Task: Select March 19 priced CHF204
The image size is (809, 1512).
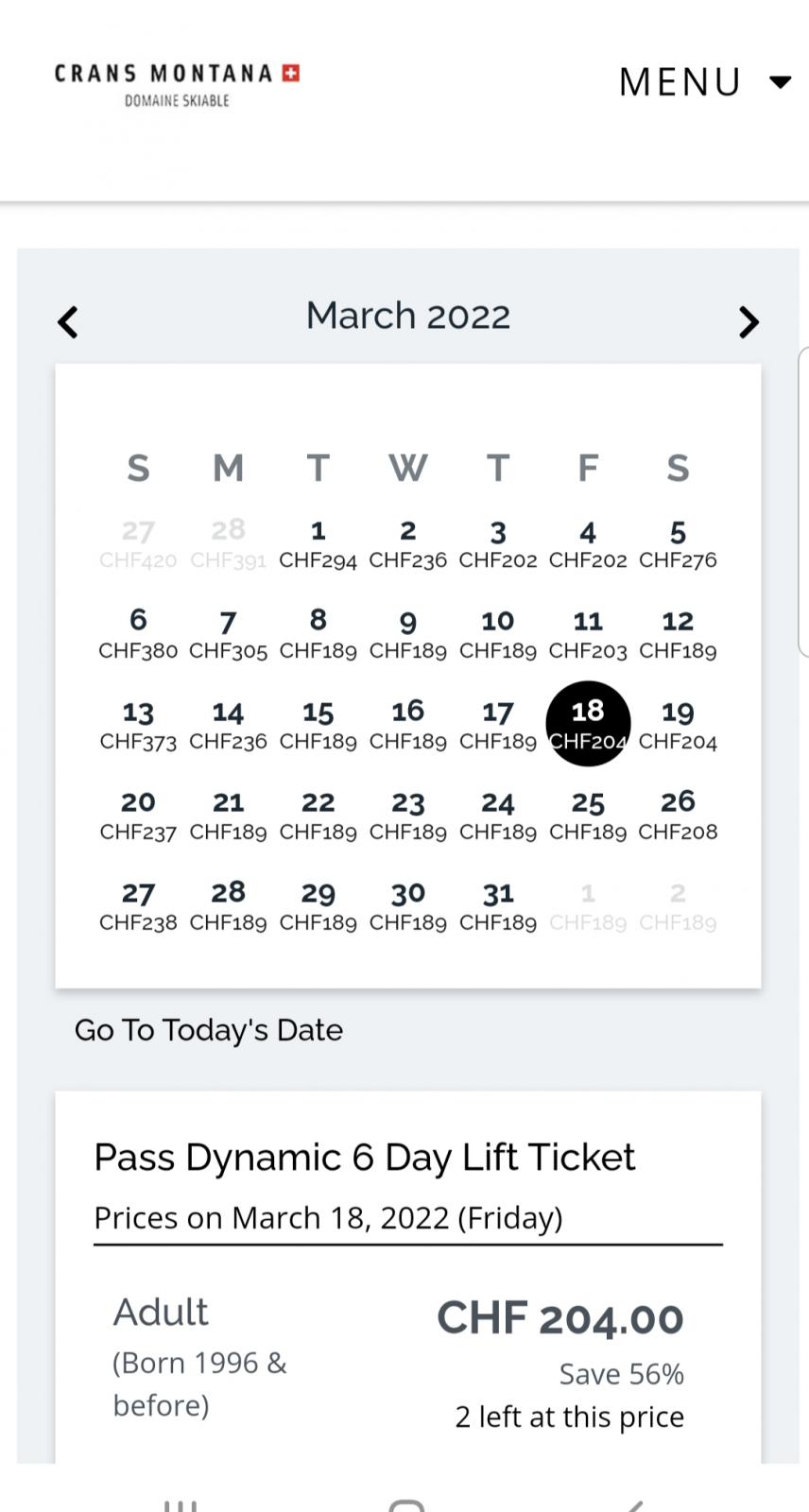Action: tap(678, 725)
